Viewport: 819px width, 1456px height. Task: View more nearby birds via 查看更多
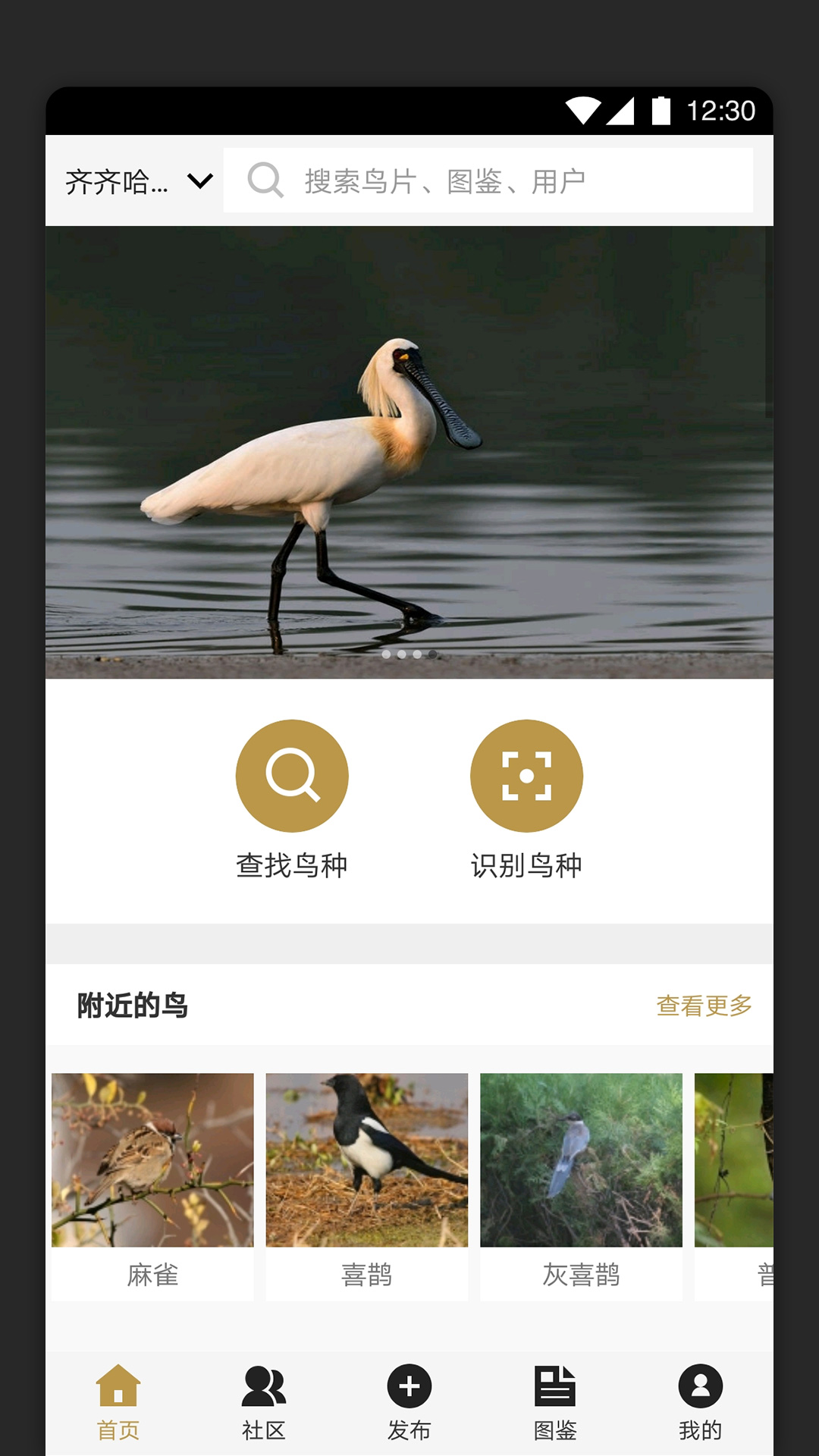point(704,1006)
